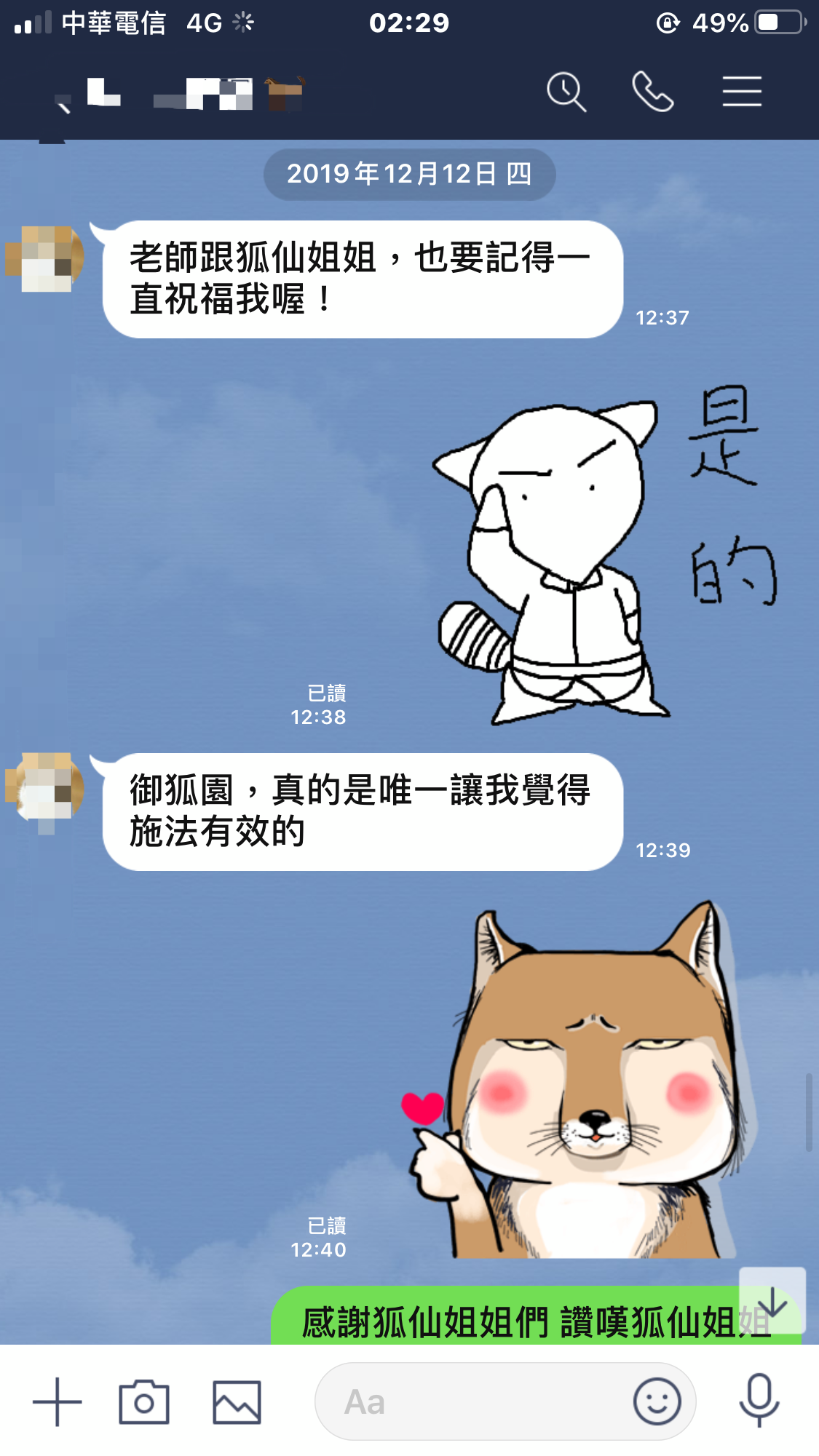Image resolution: width=819 pixels, height=1456 pixels.
Task: Open the sticker and emoji picker
Action: pyautogui.click(x=657, y=1401)
